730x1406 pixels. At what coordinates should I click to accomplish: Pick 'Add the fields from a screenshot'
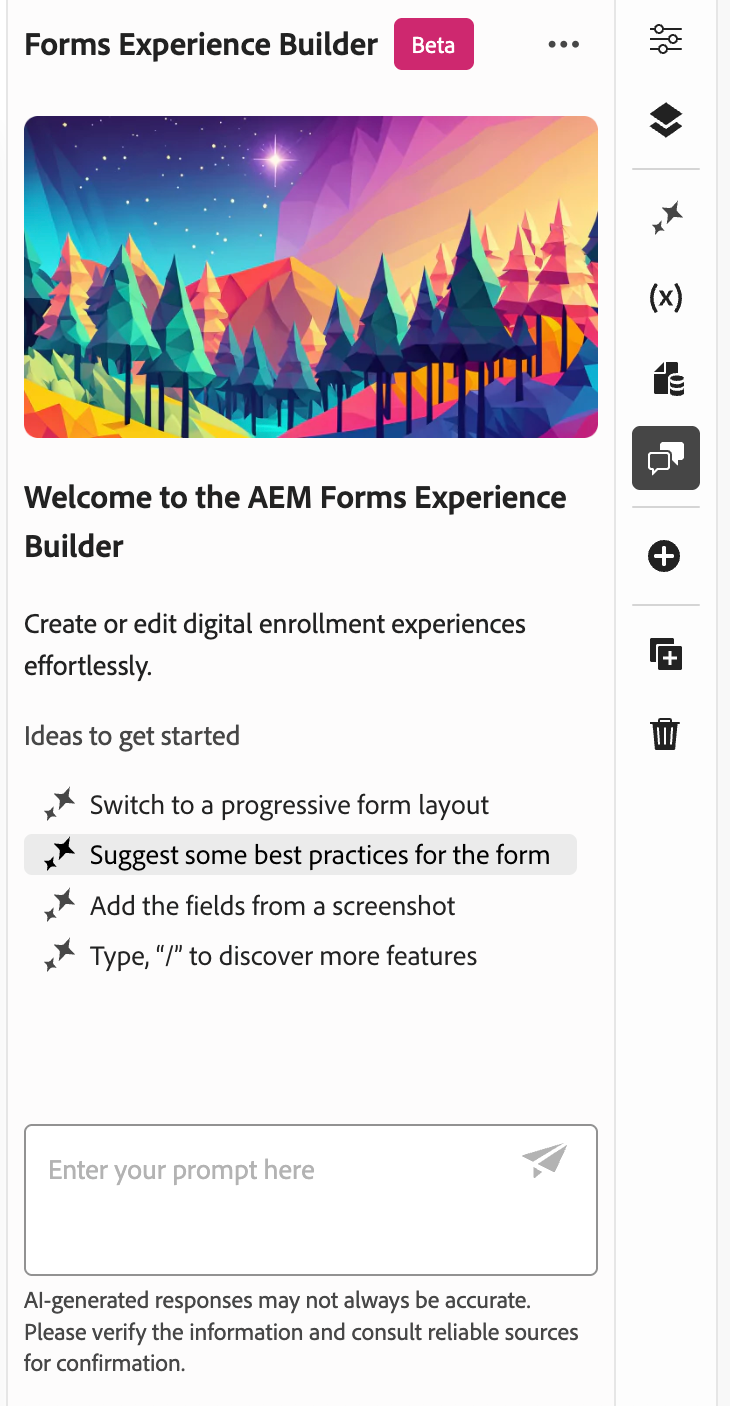coord(272,906)
